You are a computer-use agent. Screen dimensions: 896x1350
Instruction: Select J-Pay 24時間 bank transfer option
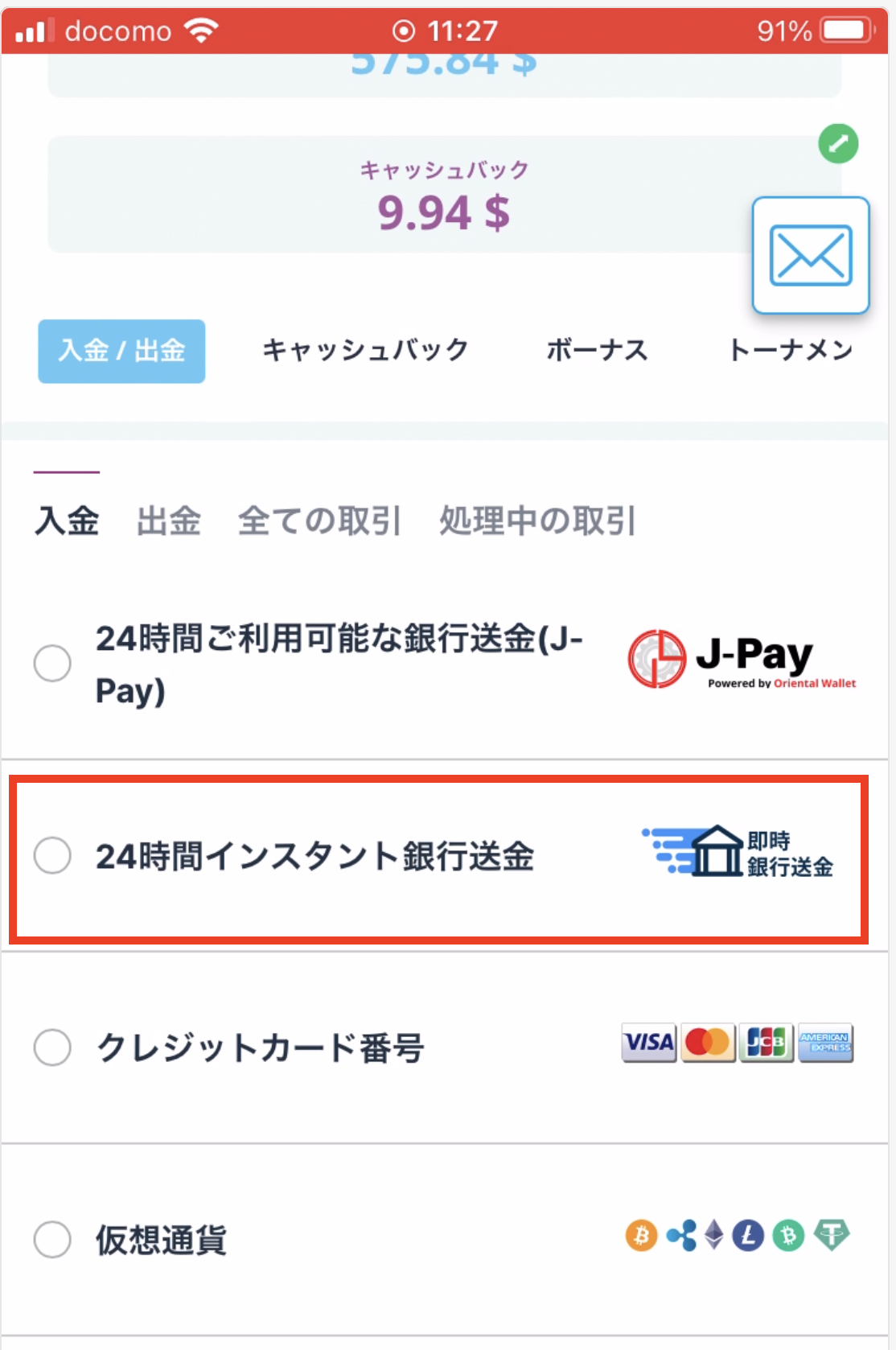point(52,664)
